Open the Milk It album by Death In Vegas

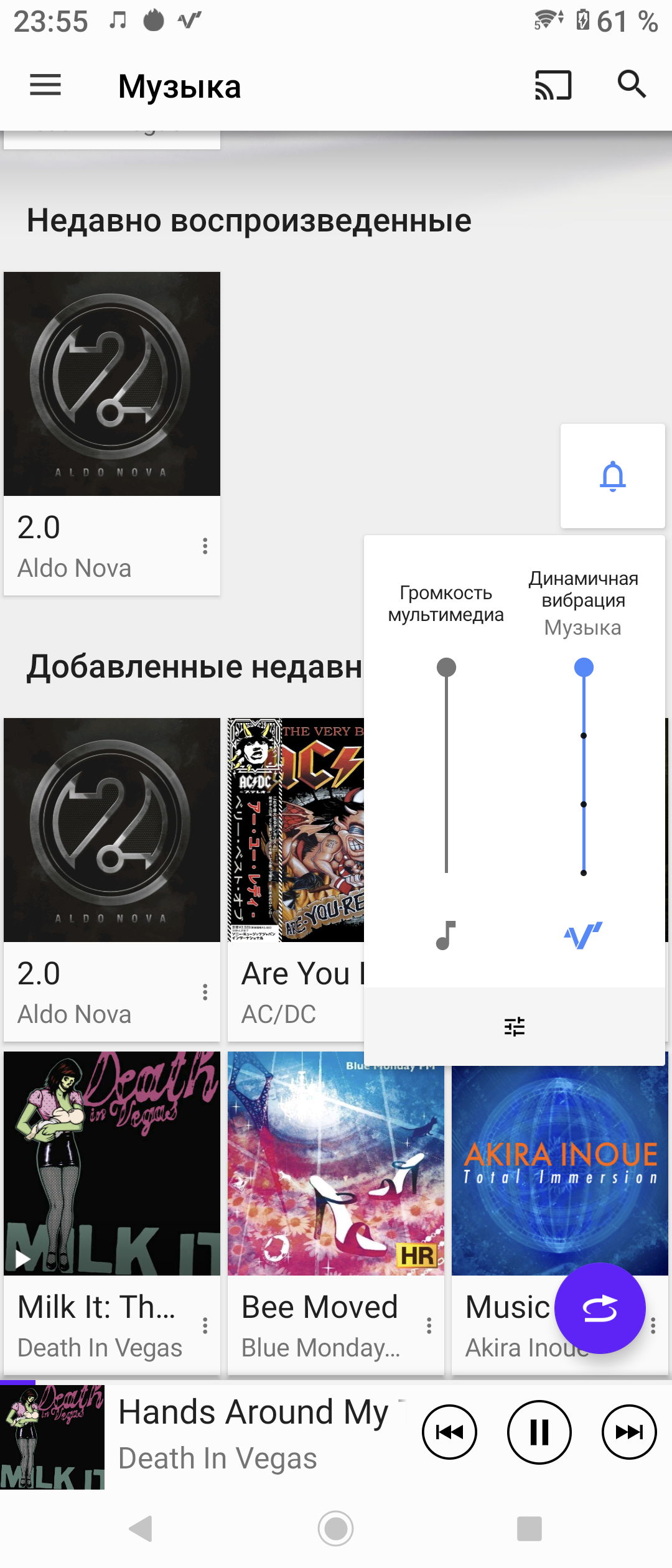pos(112,1164)
